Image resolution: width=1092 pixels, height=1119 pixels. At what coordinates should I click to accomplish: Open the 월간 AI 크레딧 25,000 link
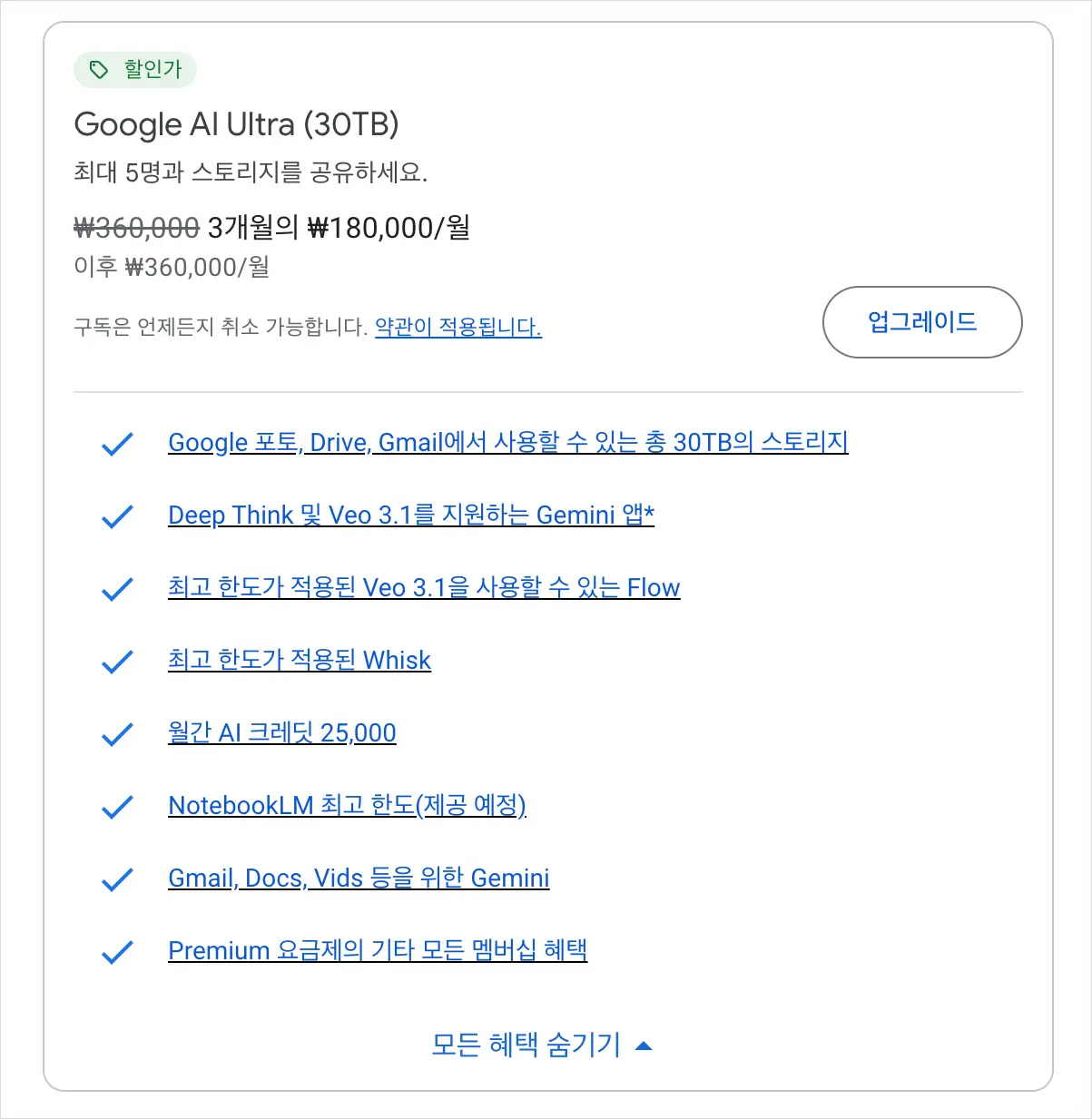point(281,733)
